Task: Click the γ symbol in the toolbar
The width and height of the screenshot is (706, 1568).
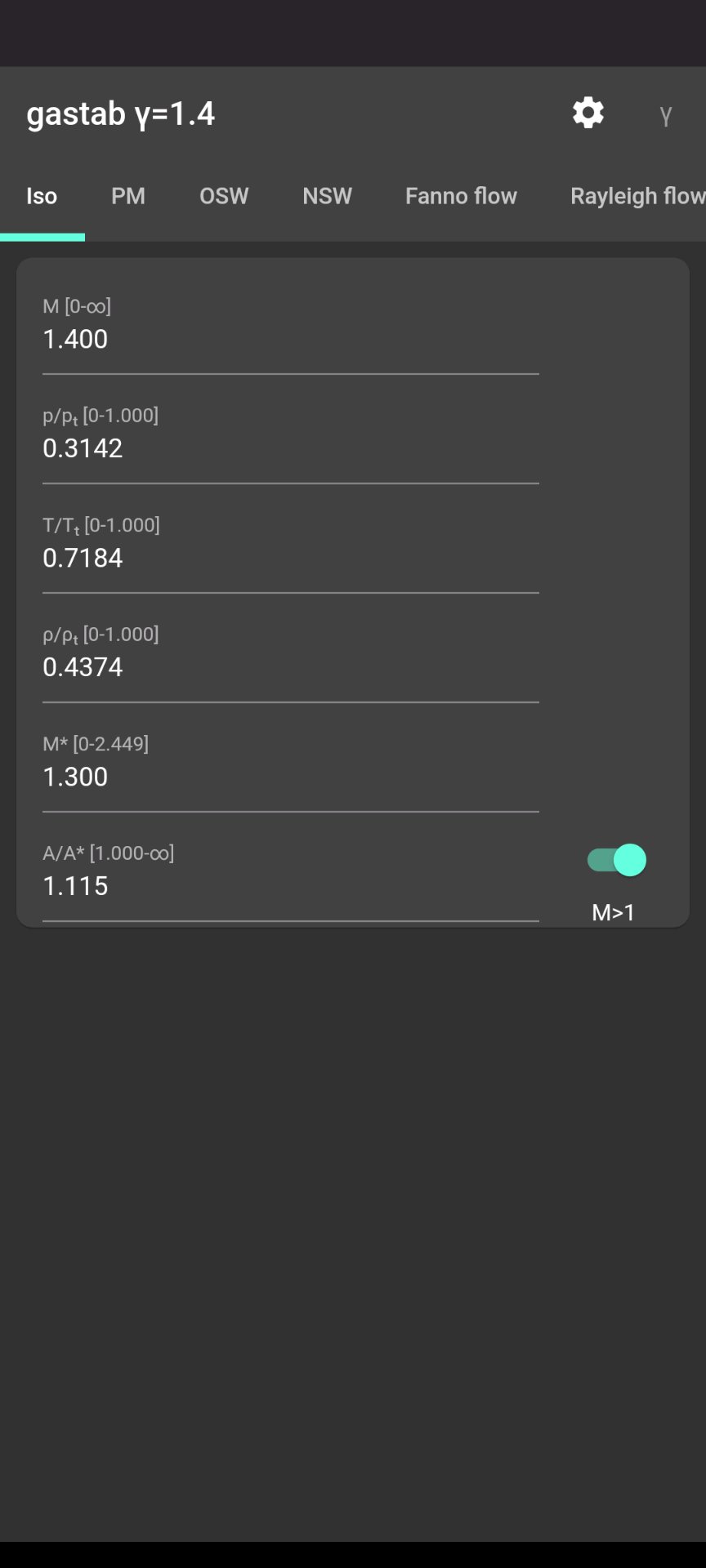Action: point(666,115)
